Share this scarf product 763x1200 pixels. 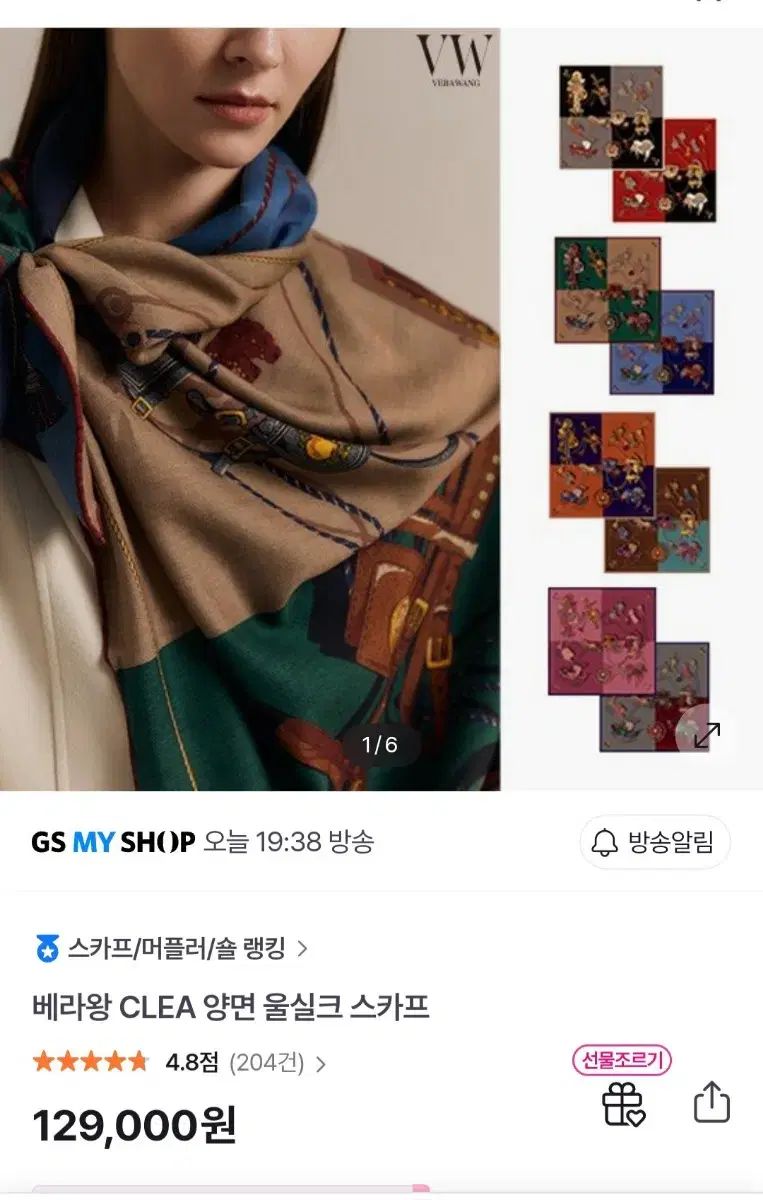(x=711, y=1103)
